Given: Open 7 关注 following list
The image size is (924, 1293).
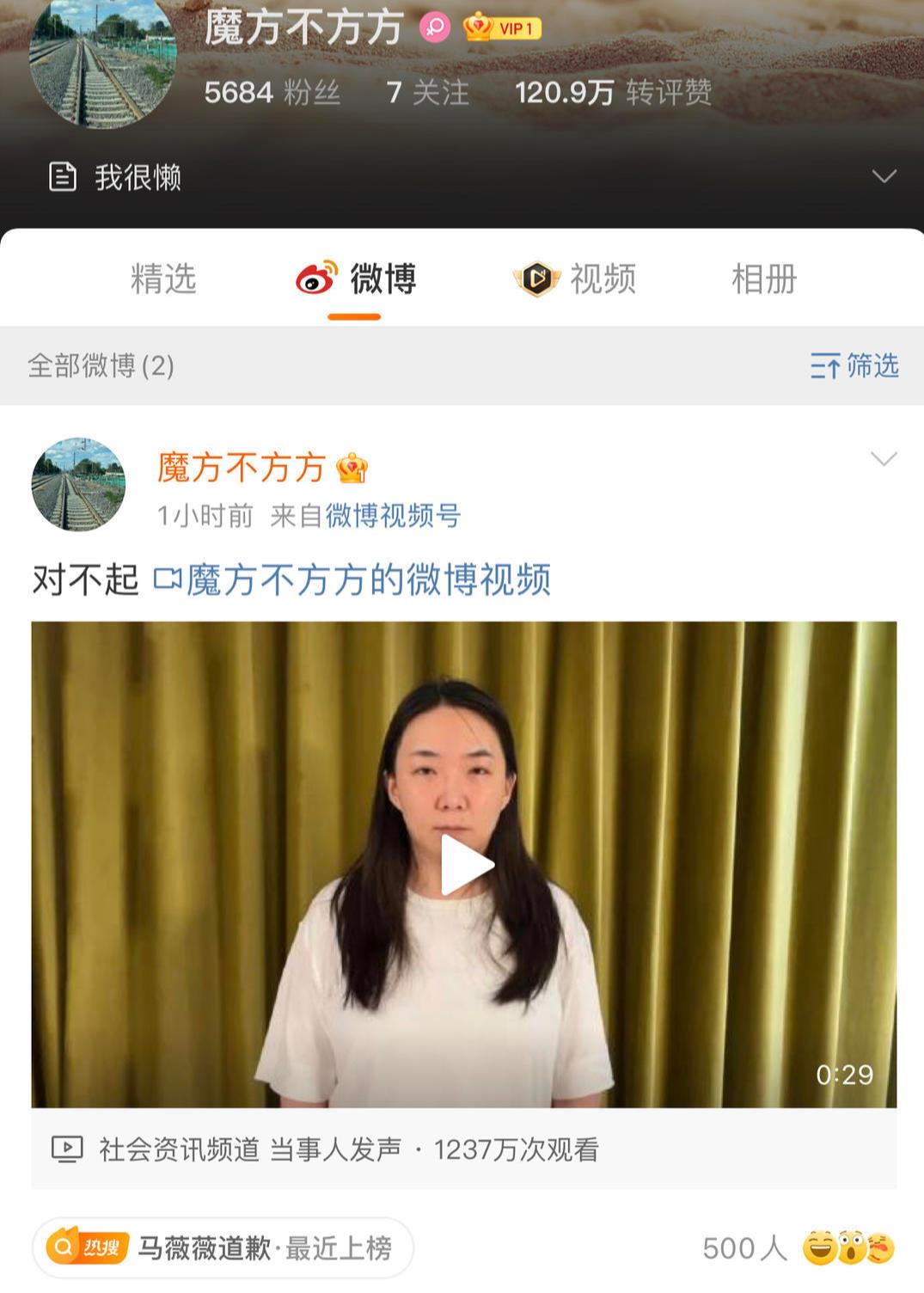Looking at the screenshot, I should [x=427, y=93].
